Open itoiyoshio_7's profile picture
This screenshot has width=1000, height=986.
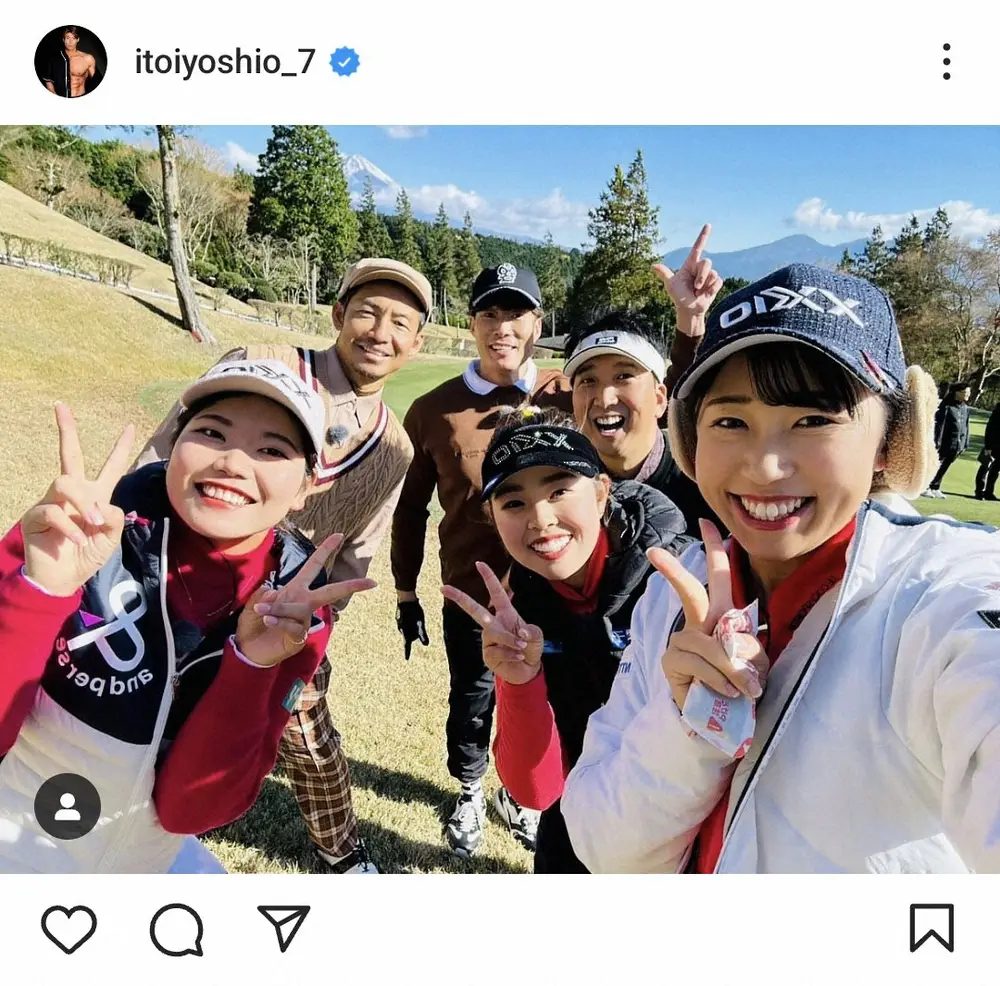coord(71,62)
